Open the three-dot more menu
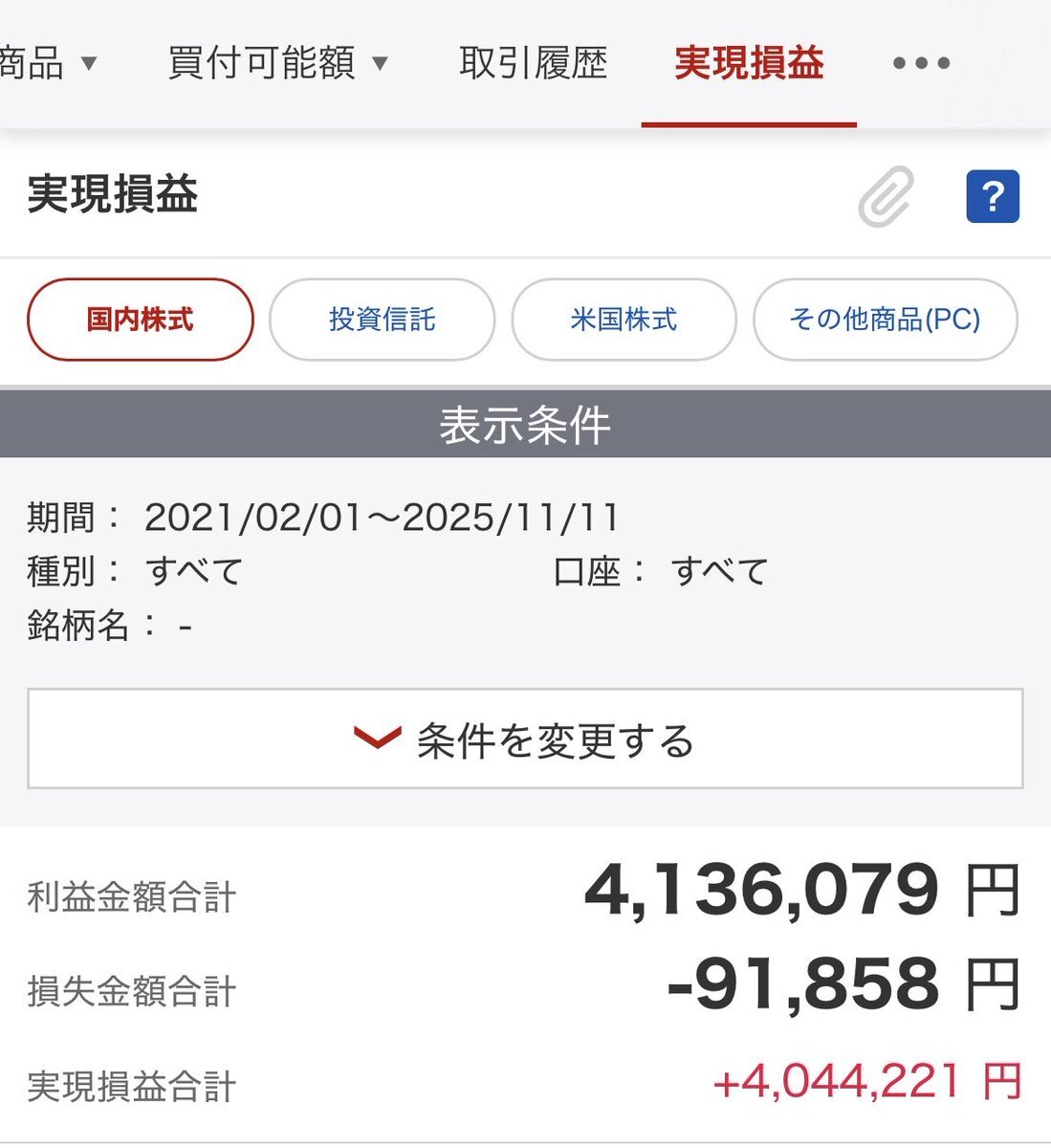The image size is (1051, 1148). tap(921, 63)
